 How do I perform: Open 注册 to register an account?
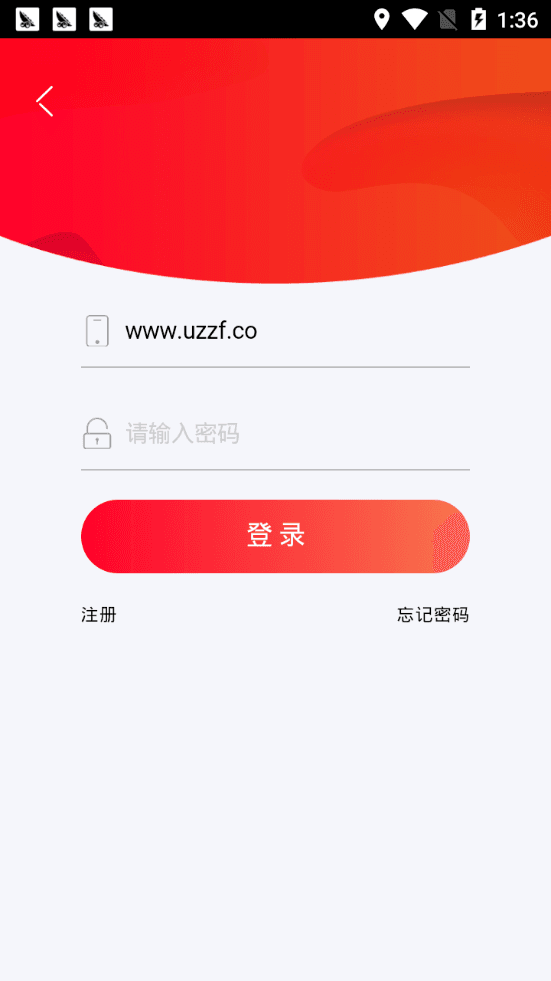coord(99,615)
